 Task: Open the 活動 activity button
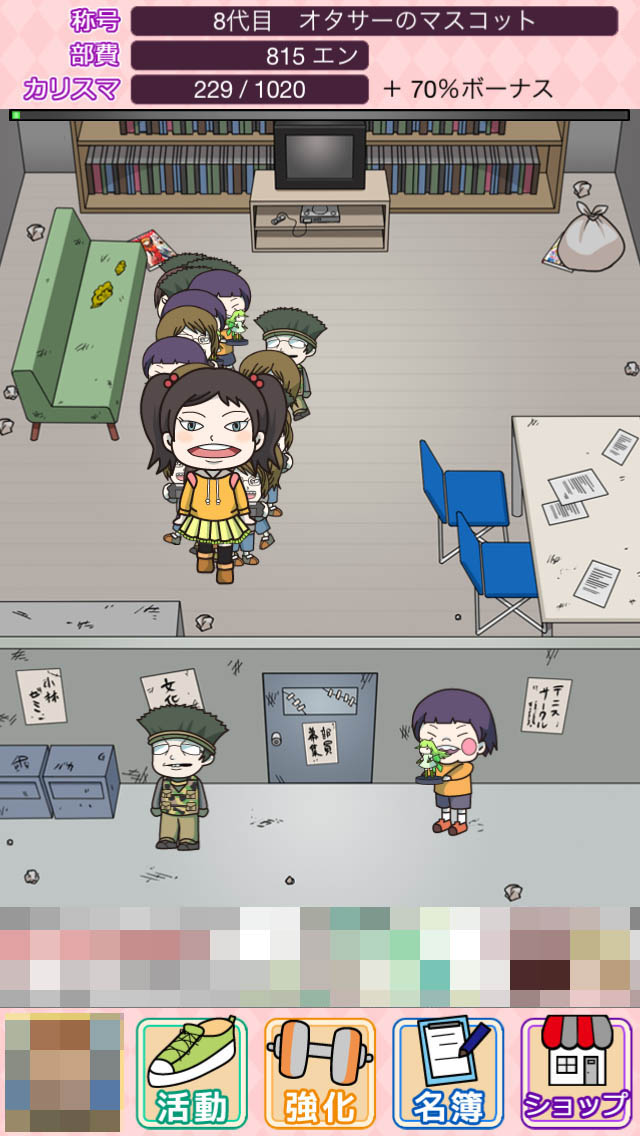coord(191,1072)
